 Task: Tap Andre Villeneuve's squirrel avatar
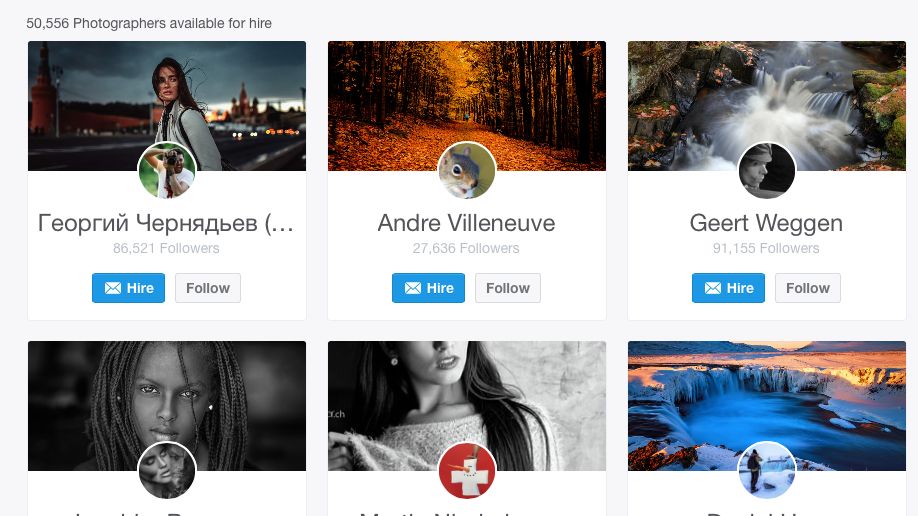pyautogui.click(x=467, y=171)
